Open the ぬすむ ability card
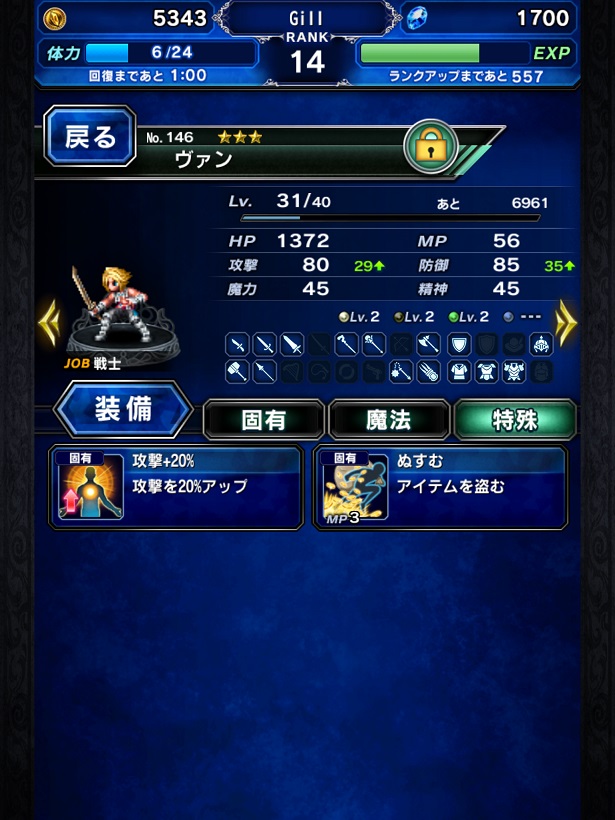 (440, 487)
